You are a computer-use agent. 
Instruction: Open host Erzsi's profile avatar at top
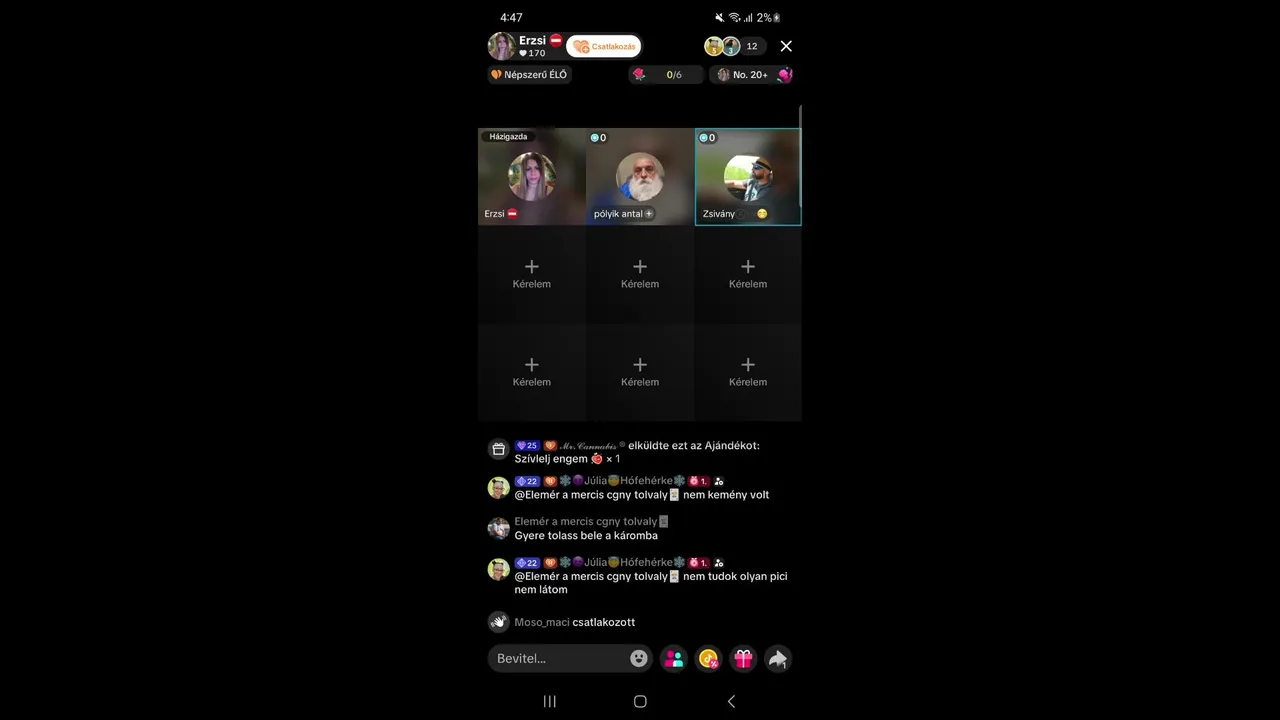pyautogui.click(x=501, y=46)
